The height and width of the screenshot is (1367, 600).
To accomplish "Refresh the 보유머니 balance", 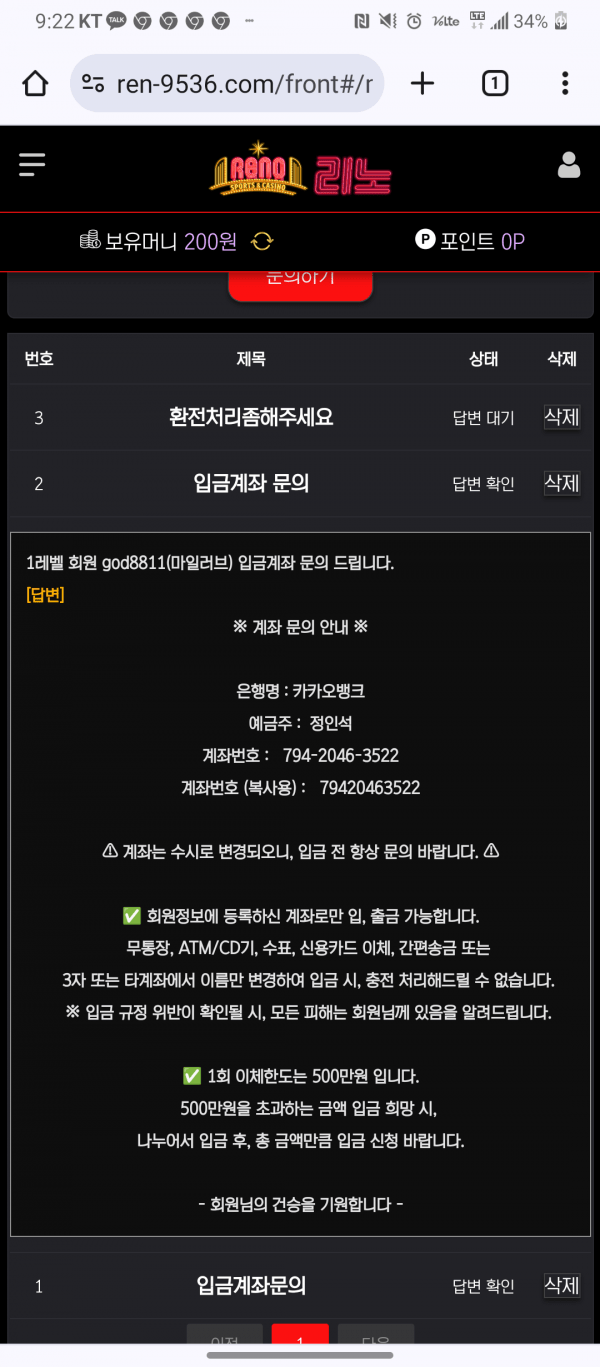I will pos(262,241).
